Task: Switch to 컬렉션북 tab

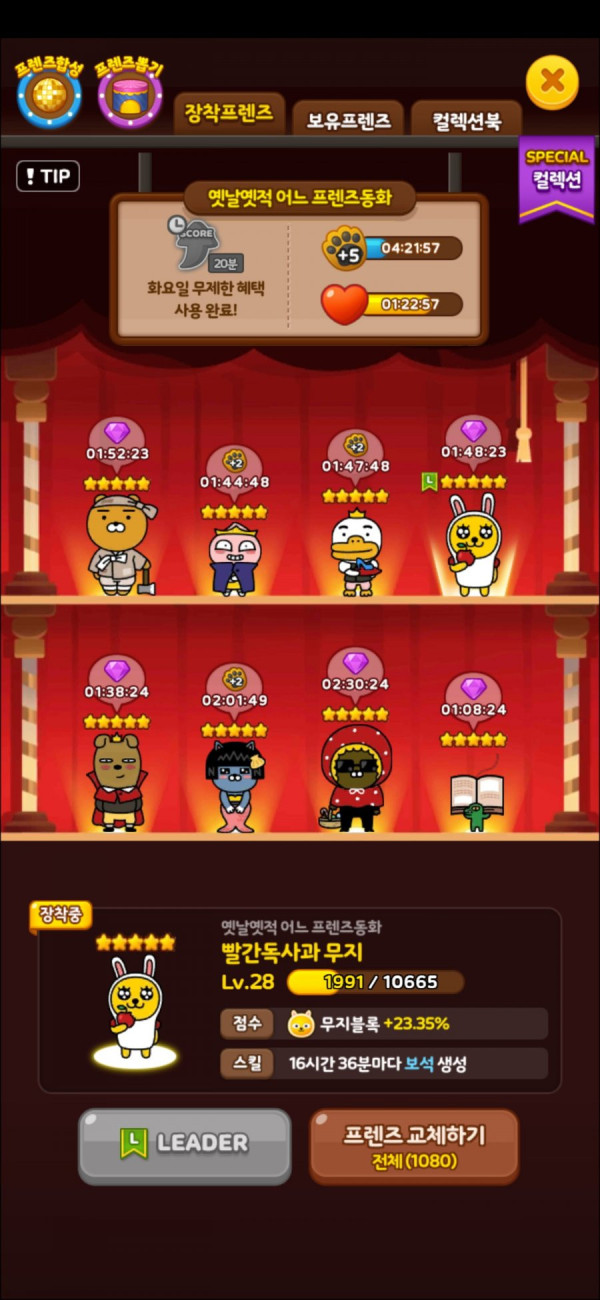Action: tap(466, 120)
